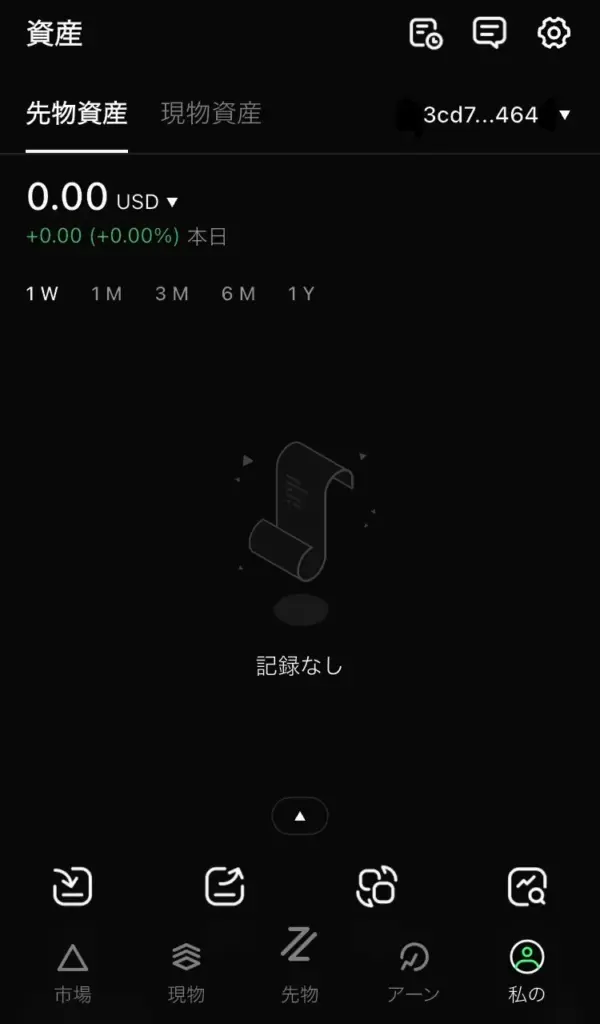Go to the 現物 tab
Screen dimensions: 600x1024
(186, 972)
